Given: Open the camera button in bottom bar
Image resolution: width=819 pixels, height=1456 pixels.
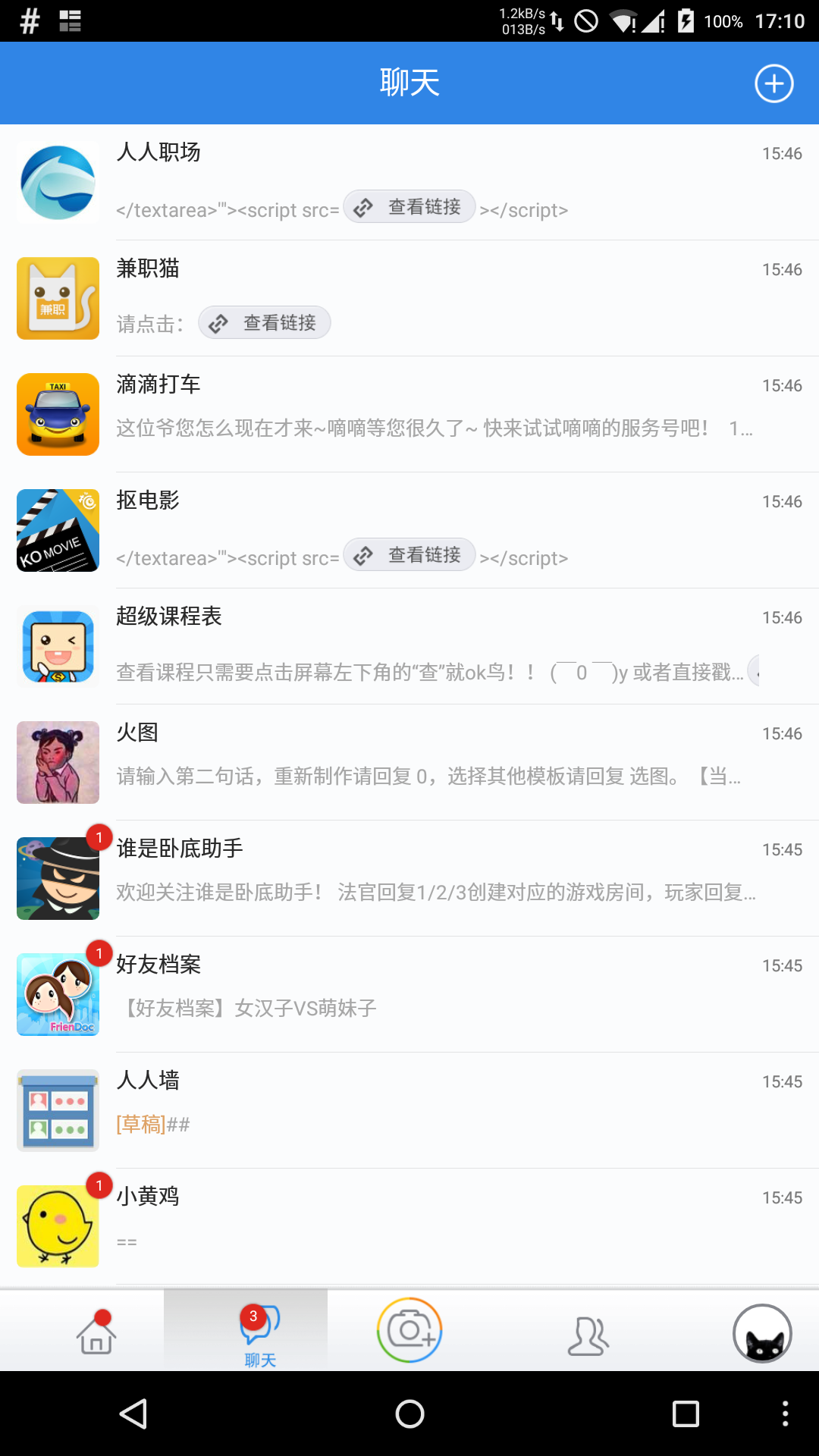Looking at the screenshot, I should click(x=409, y=1330).
